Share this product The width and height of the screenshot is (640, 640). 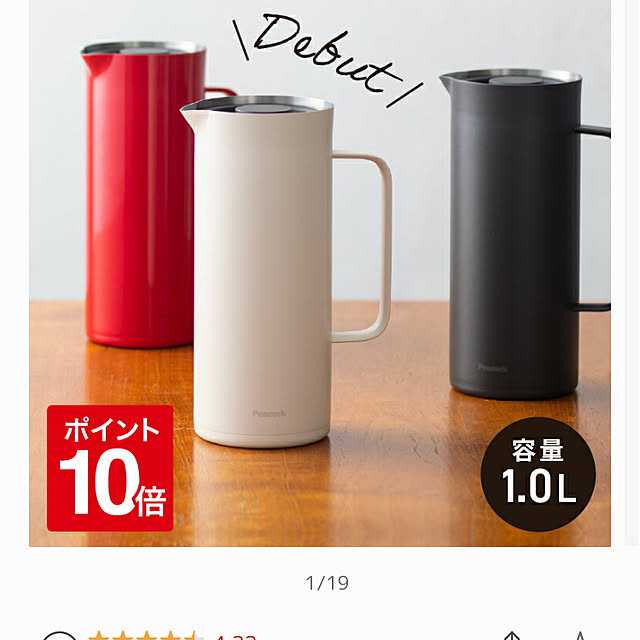511,636
